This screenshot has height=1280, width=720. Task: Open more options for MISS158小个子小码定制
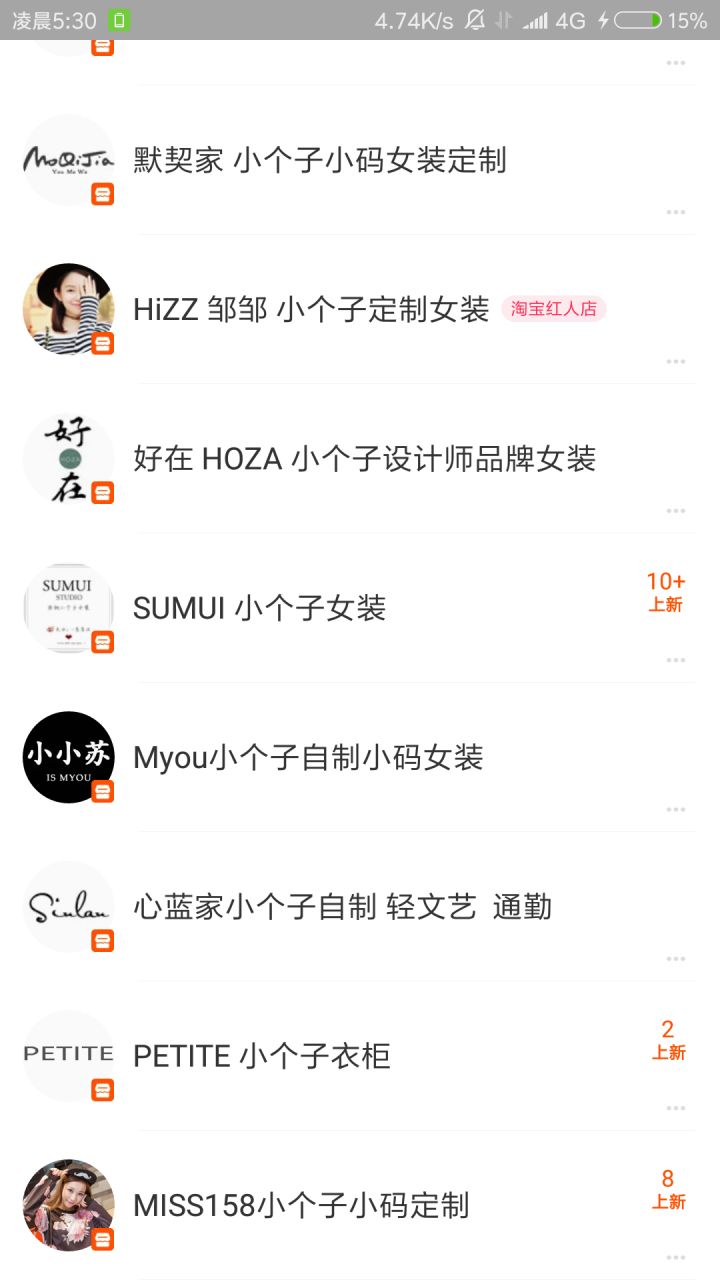point(676,1257)
